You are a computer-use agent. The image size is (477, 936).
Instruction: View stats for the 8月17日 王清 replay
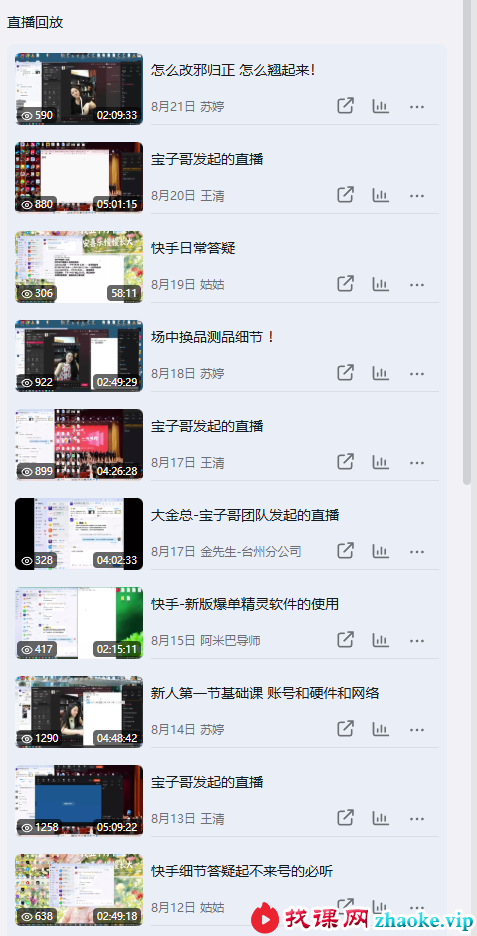pos(380,462)
